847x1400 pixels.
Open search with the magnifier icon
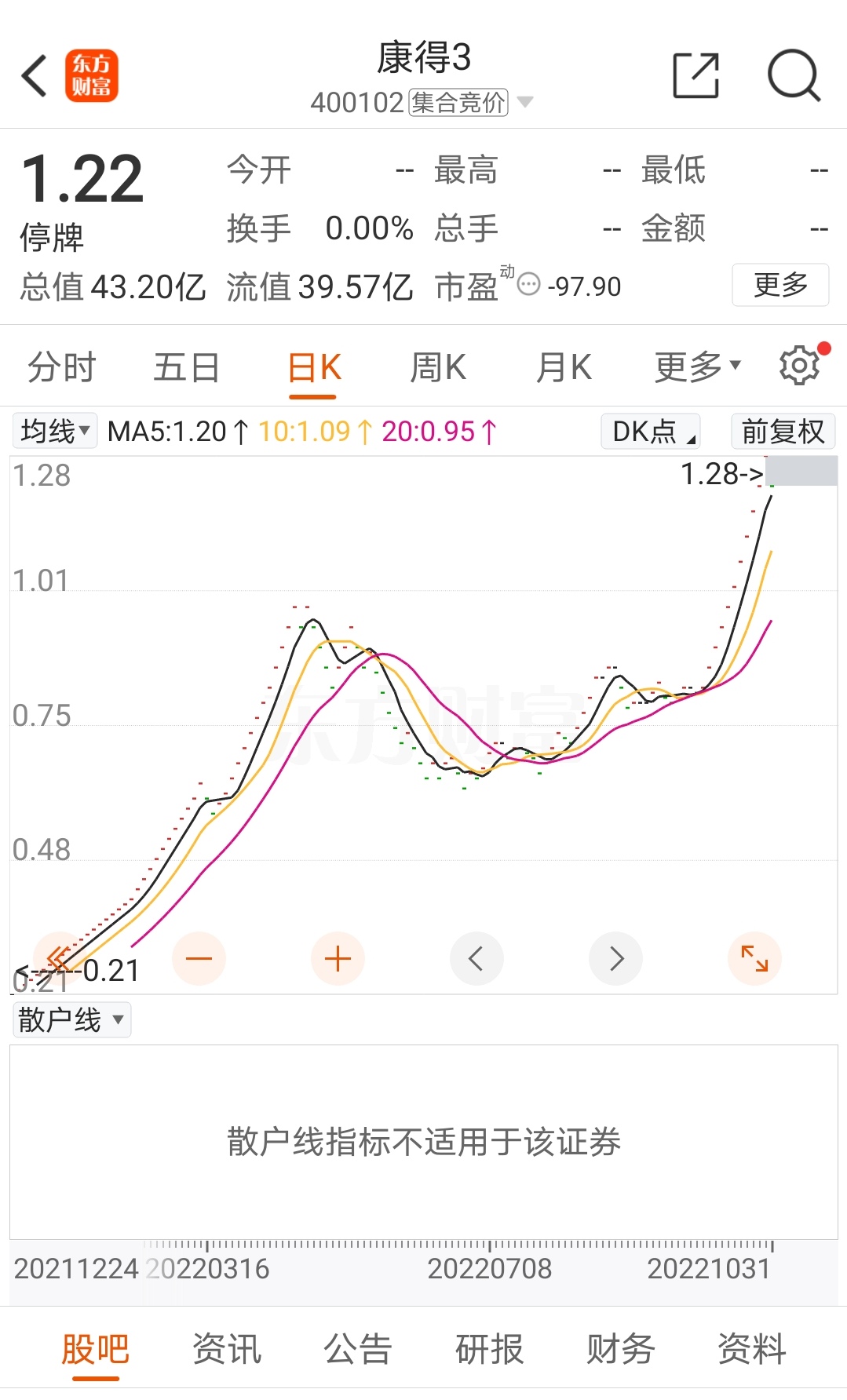tap(794, 75)
